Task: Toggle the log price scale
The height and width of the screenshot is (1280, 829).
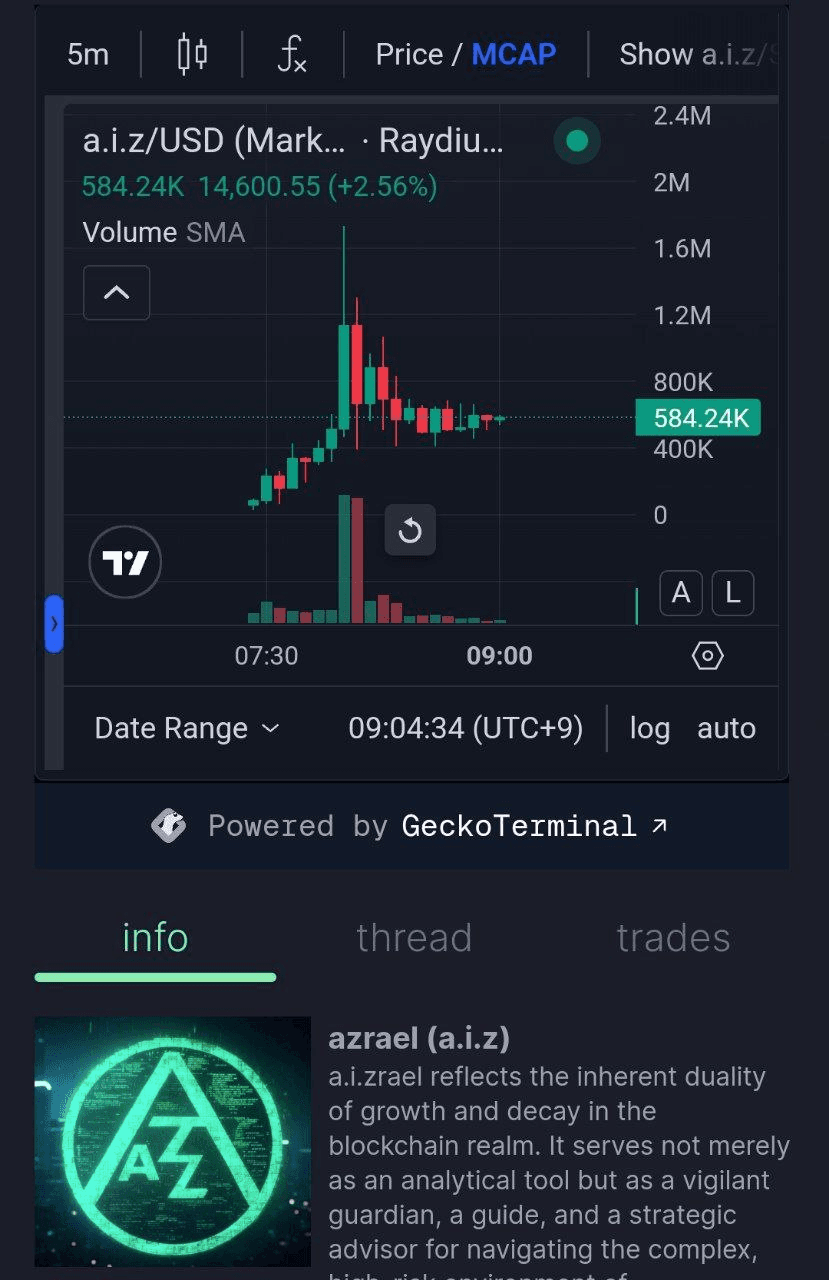Action: [649, 728]
